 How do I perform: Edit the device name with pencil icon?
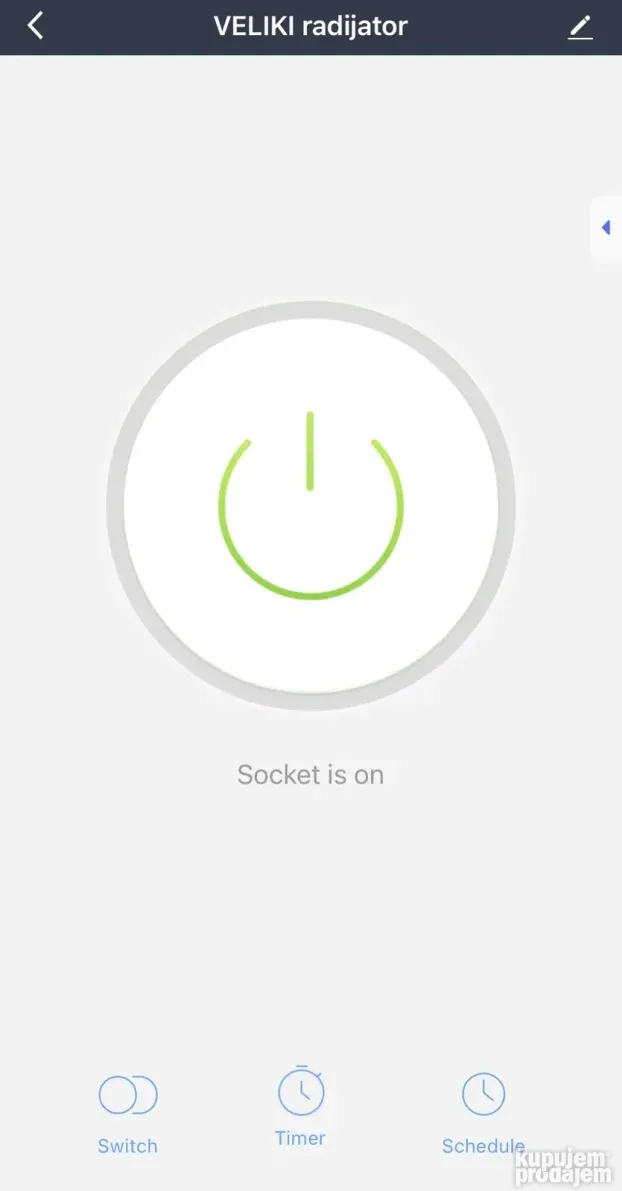pos(580,27)
